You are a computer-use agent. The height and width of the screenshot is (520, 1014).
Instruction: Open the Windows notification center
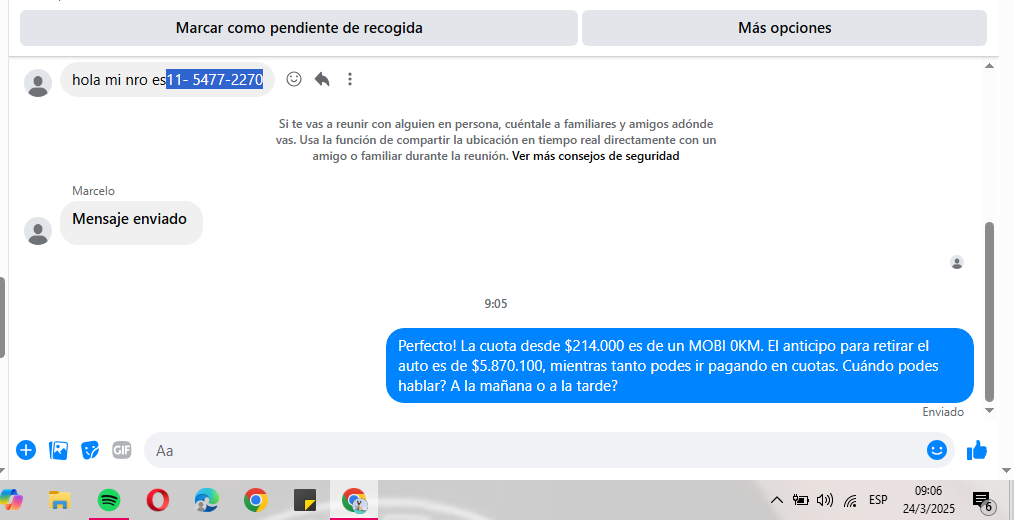pyautogui.click(x=983, y=500)
